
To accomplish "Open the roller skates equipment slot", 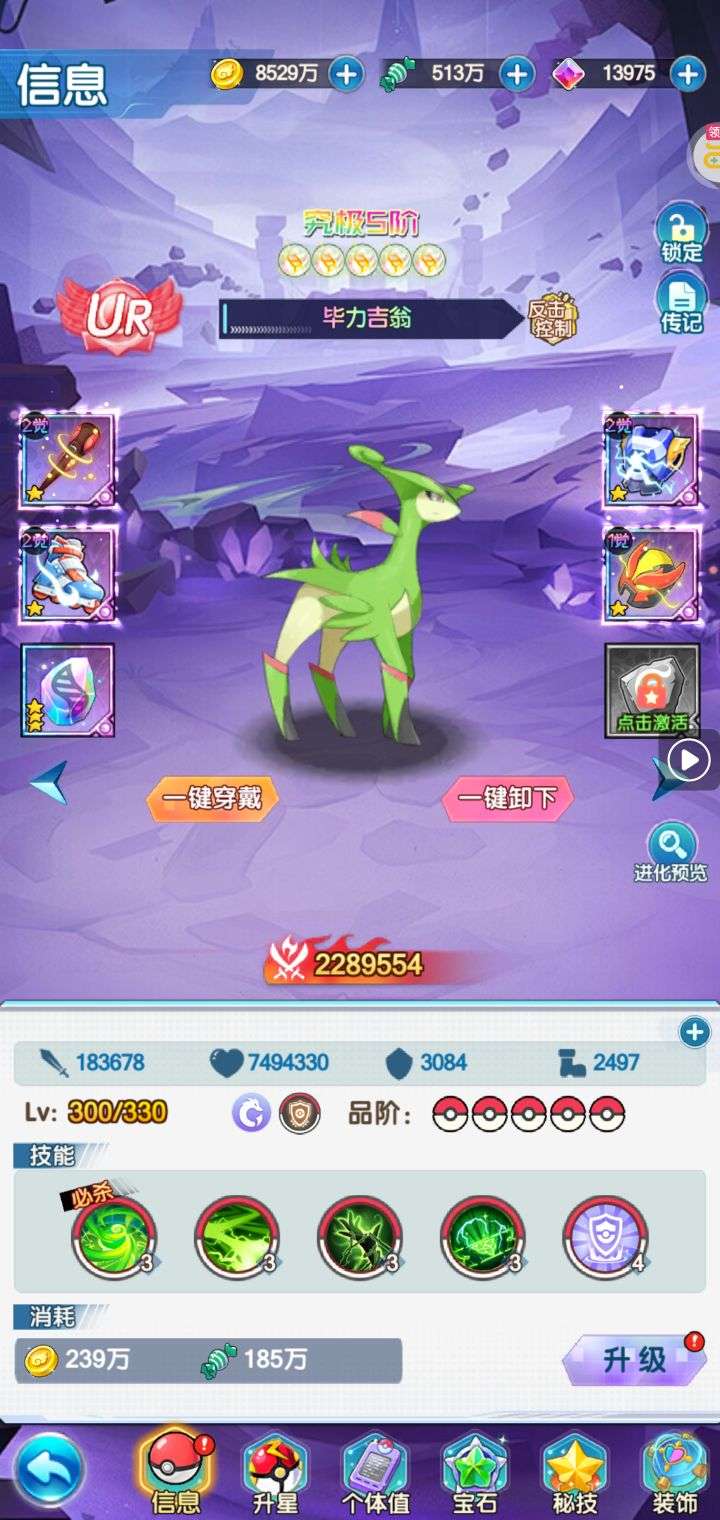I will (x=68, y=573).
